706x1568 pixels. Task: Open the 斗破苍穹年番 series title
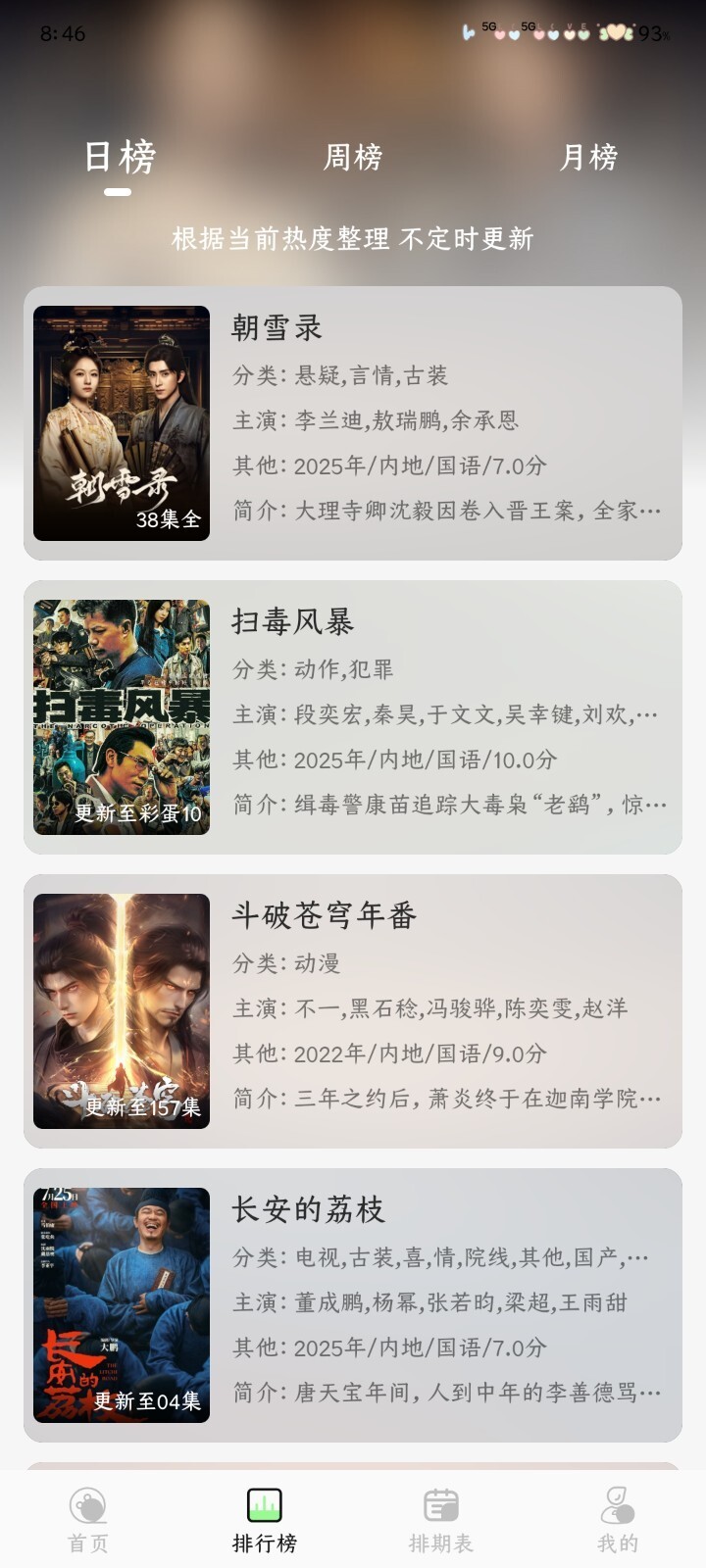coord(324,918)
